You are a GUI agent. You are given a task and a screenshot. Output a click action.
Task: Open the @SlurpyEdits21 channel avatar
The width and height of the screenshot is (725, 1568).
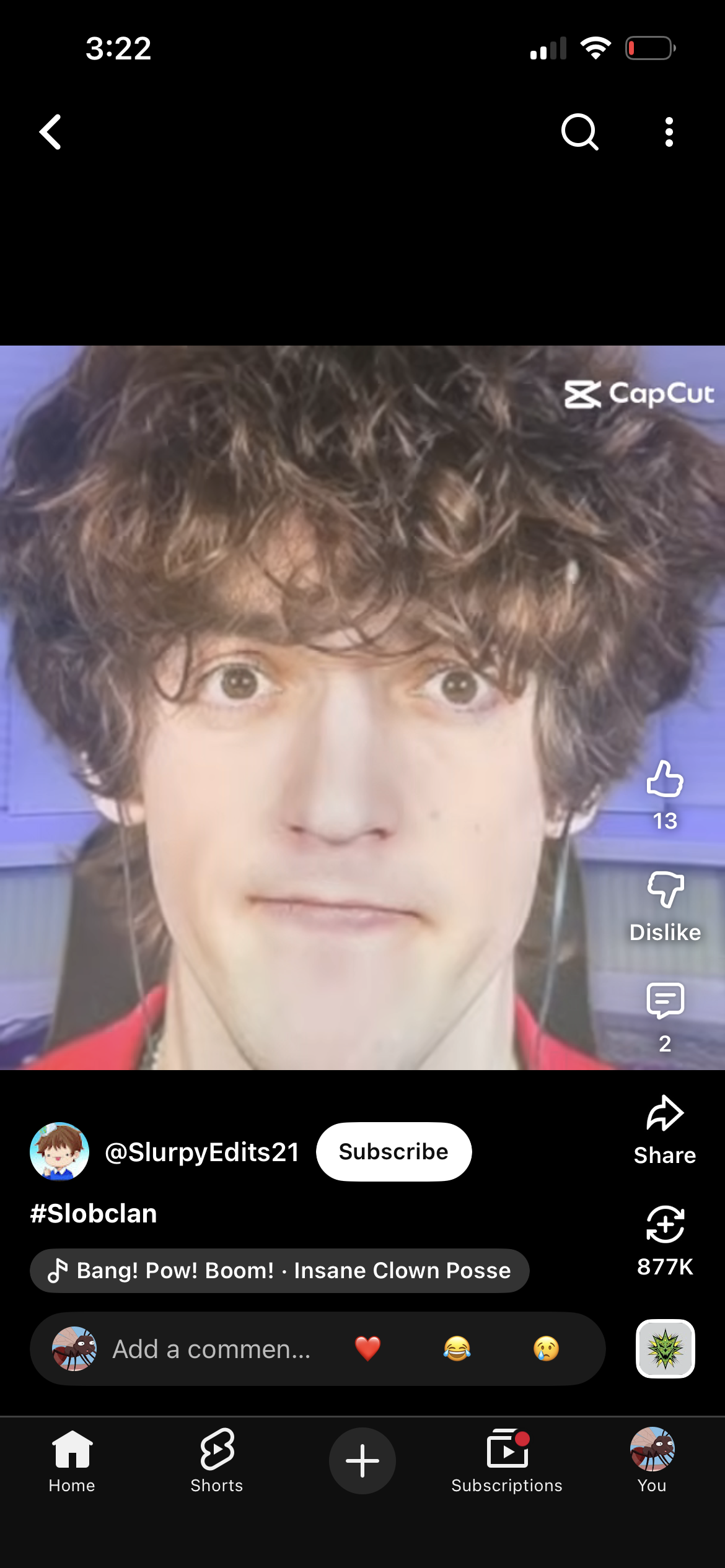tap(59, 1151)
